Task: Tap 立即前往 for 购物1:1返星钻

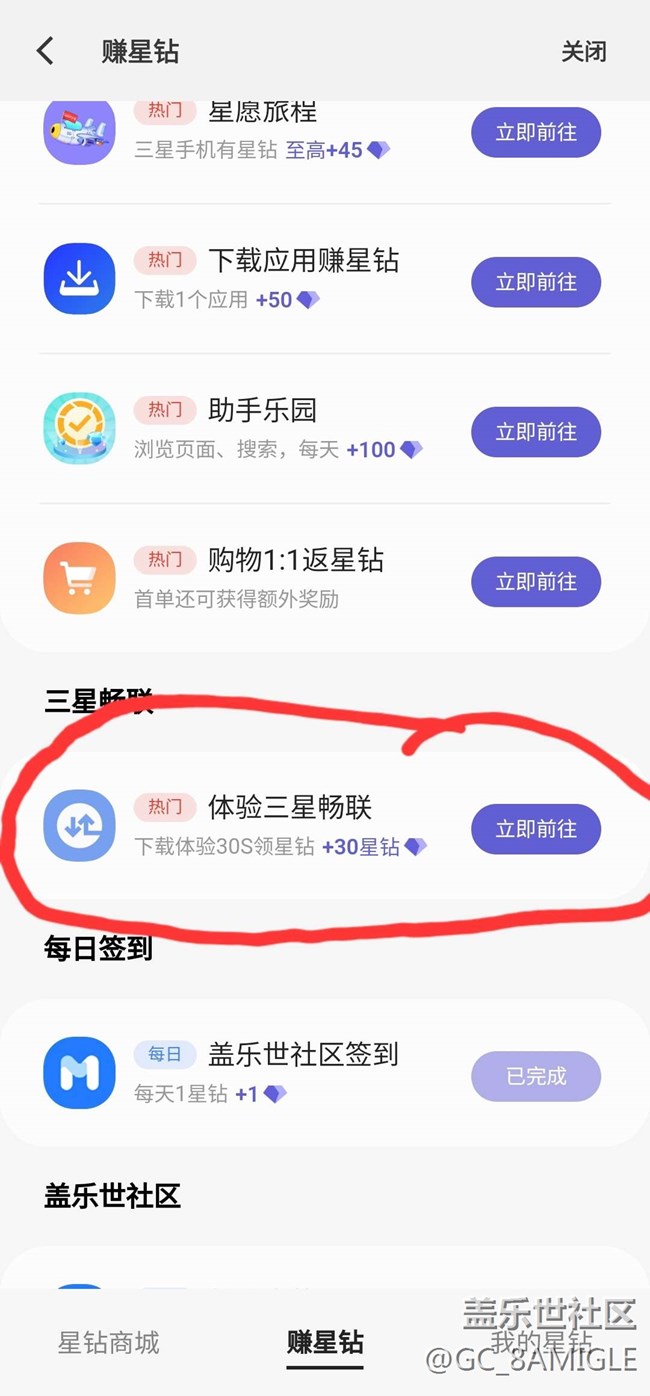Action: (x=536, y=582)
